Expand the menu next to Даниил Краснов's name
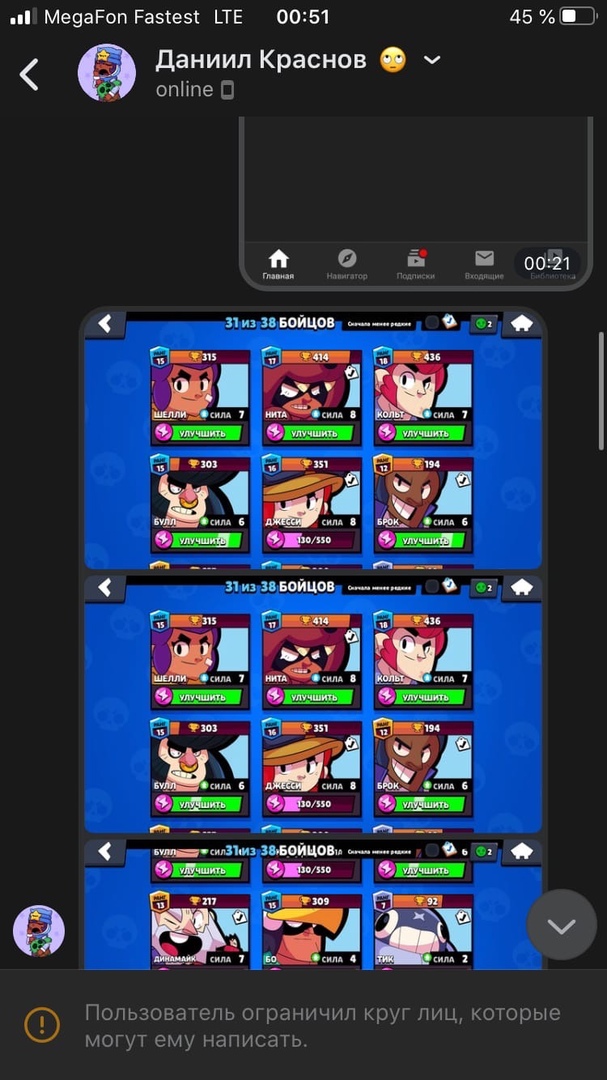Image resolution: width=607 pixels, height=1080 pixels. tap(432, 61)
